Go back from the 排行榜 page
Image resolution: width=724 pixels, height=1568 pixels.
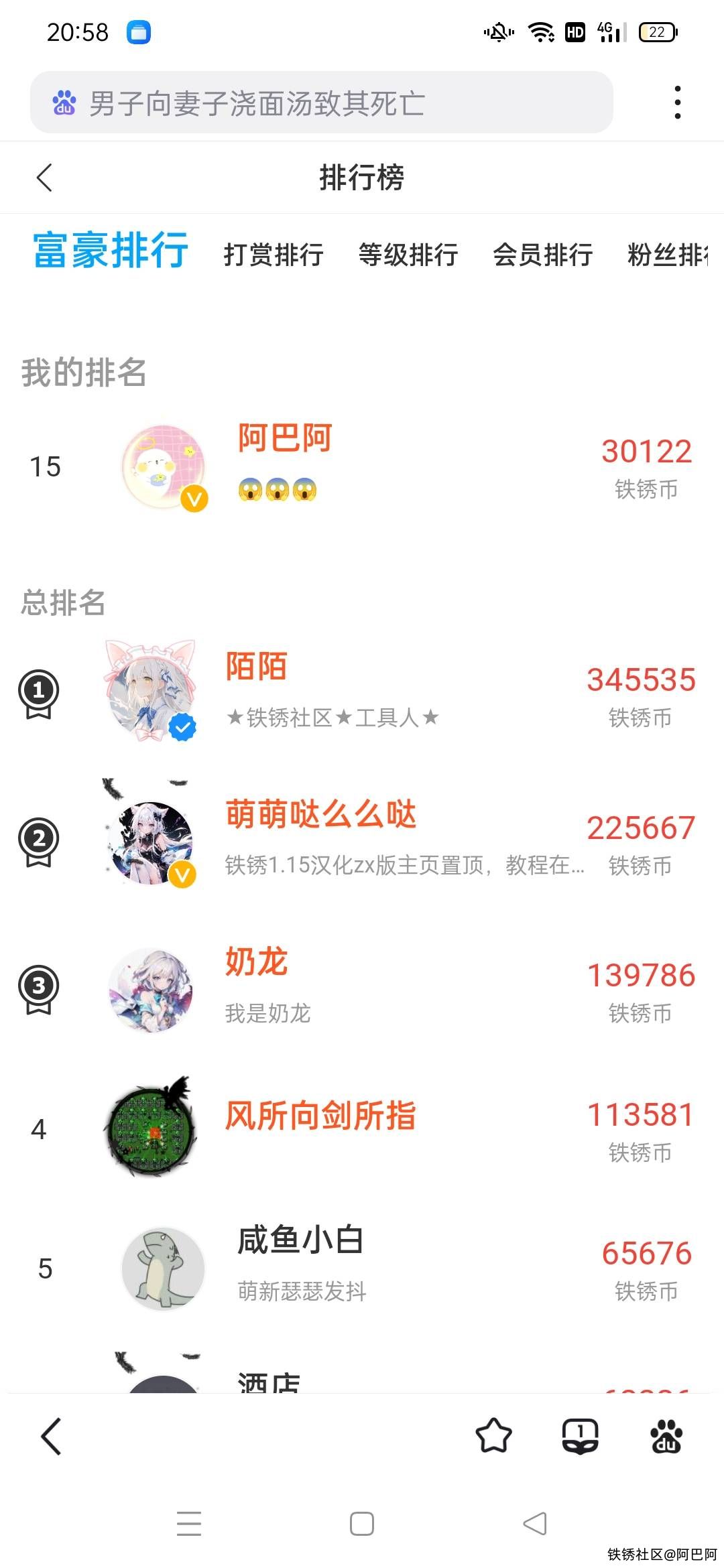pyautogui.click(x=44, y=178)
